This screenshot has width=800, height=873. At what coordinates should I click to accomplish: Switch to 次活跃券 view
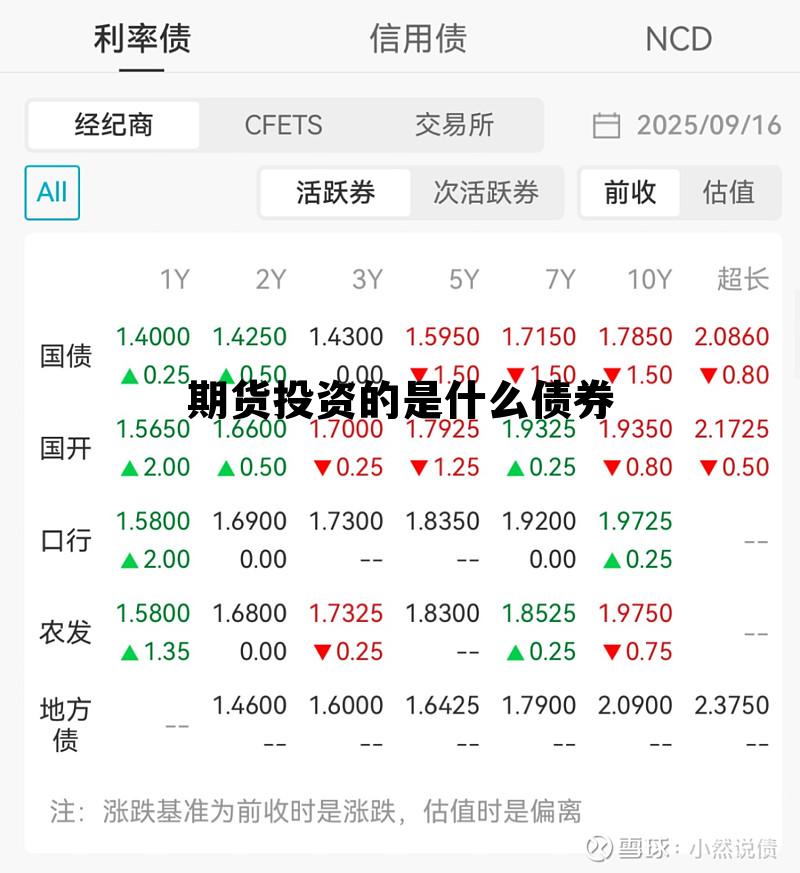tap(487, 192)
